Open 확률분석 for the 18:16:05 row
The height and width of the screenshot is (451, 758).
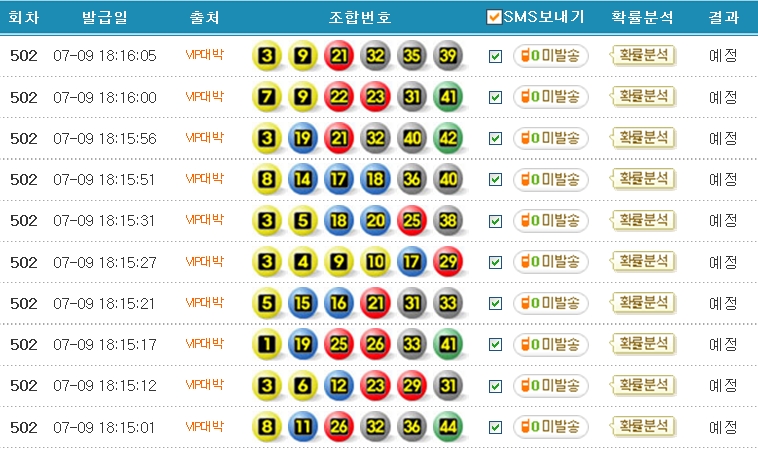coord(643,56)
